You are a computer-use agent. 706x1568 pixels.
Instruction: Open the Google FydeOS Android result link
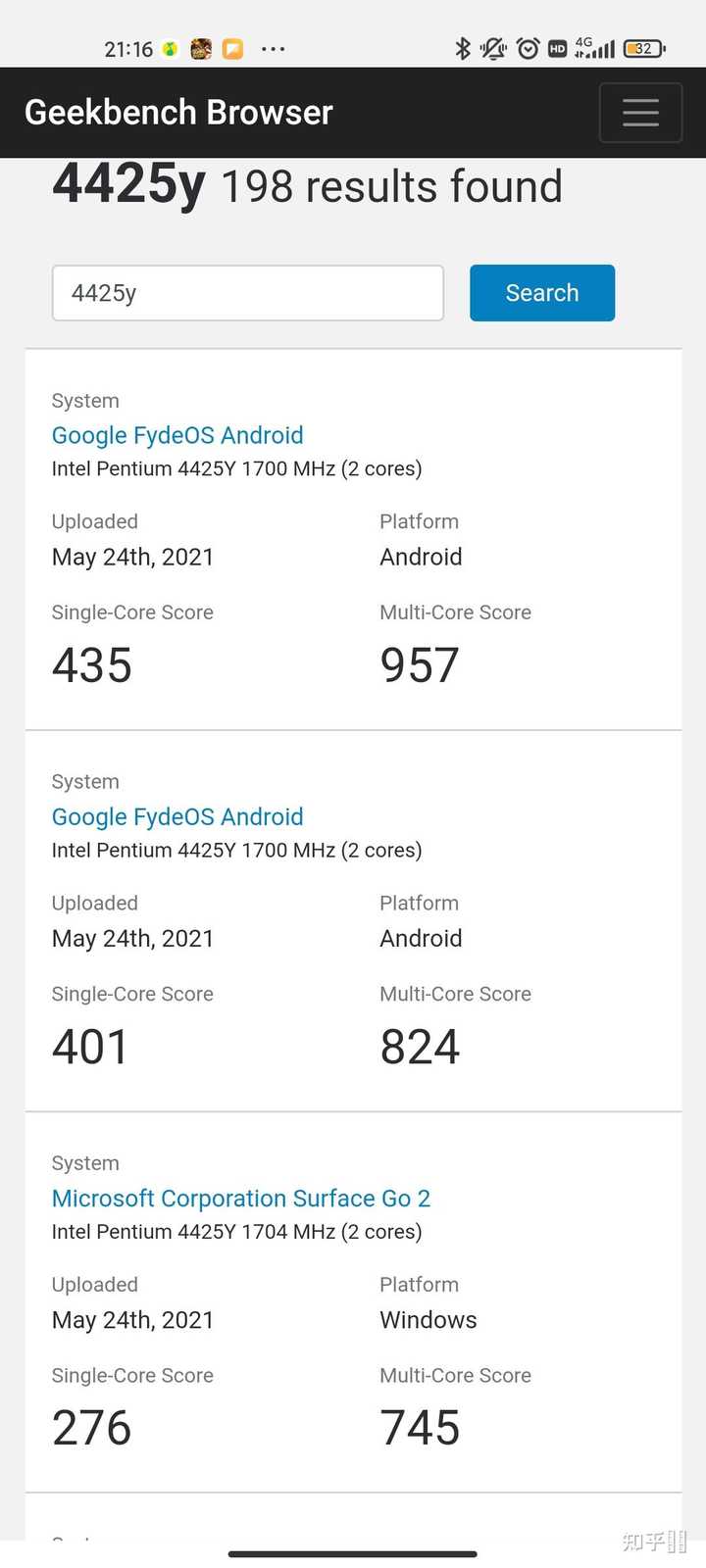click(177, 435)
